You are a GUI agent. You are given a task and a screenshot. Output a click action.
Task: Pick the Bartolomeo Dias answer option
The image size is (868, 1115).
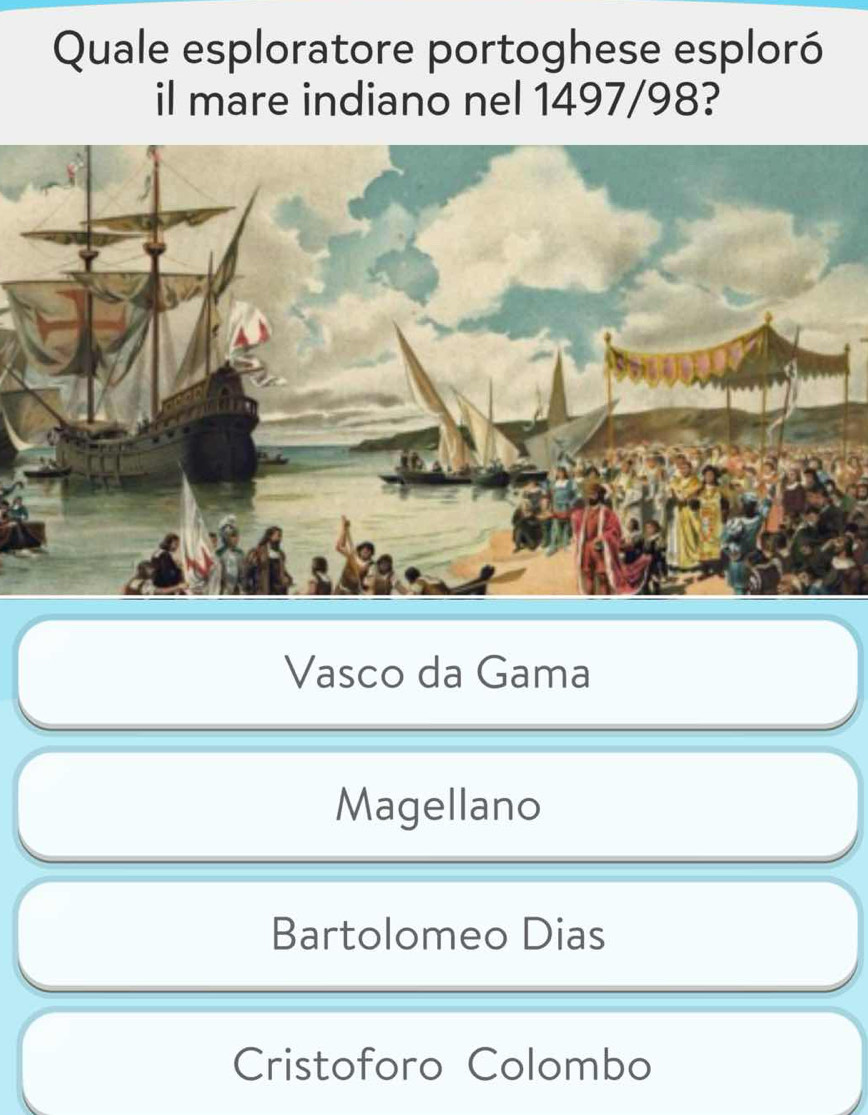tap(438, 935)
